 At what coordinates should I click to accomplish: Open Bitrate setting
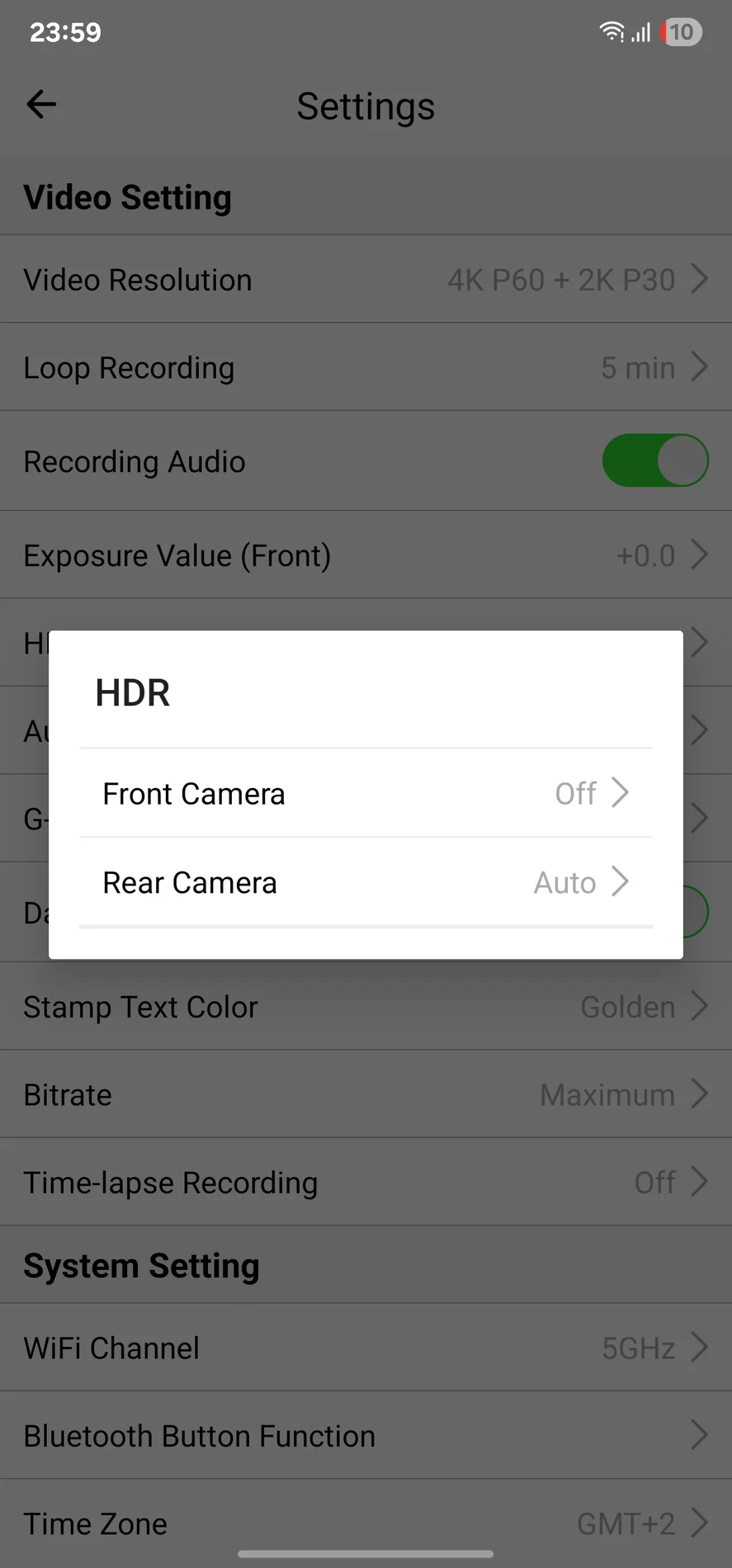pyautogui.click(x=366, y=1094)
